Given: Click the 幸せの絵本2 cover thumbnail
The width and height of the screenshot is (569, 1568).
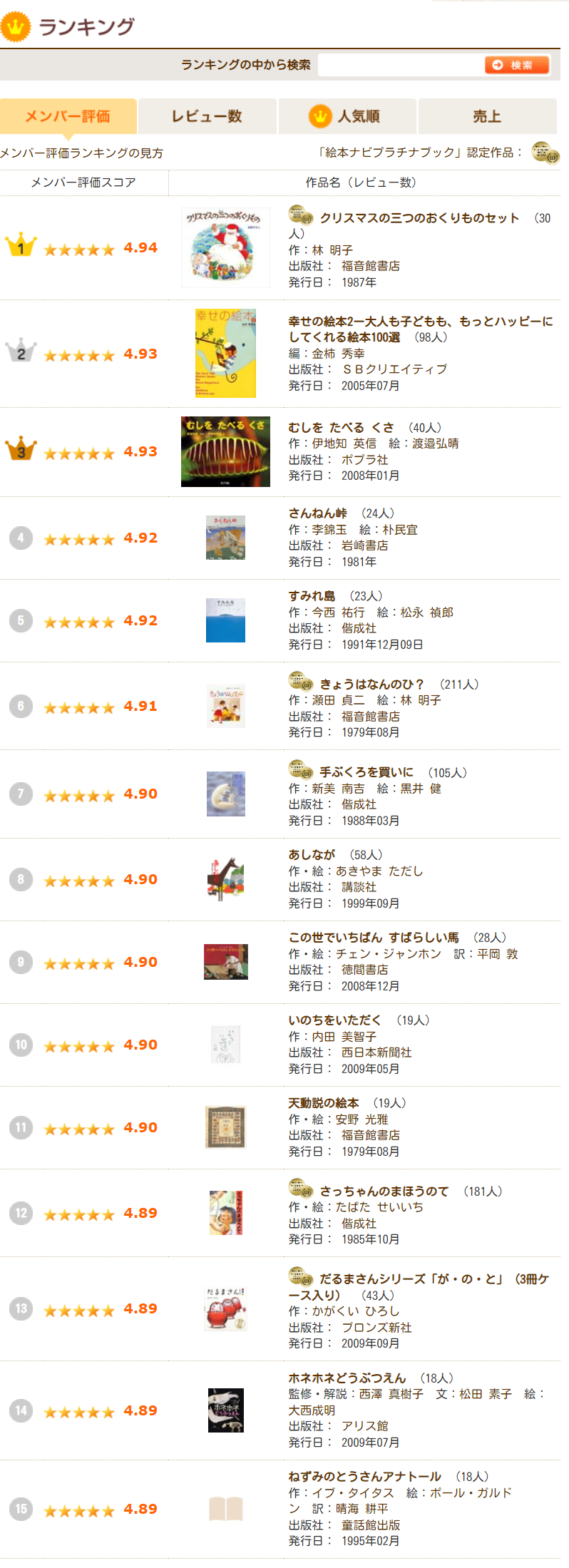Looking at the screenshot, I should click(x=225, y=353).
